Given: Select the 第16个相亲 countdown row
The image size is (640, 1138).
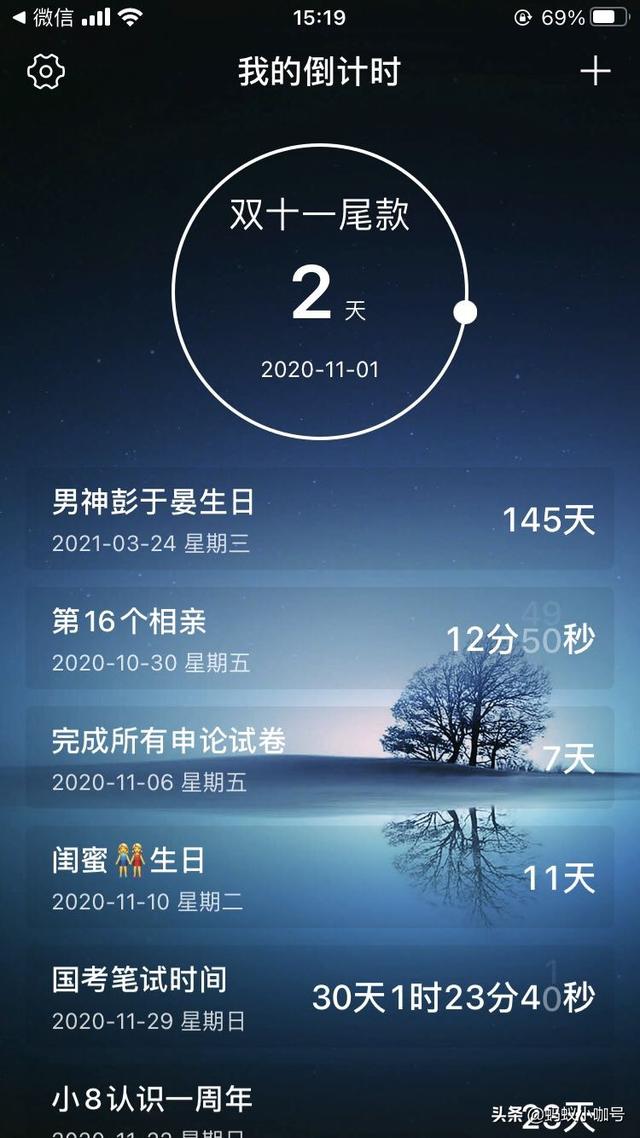Looking at the screenshot, I should (320, 639).
